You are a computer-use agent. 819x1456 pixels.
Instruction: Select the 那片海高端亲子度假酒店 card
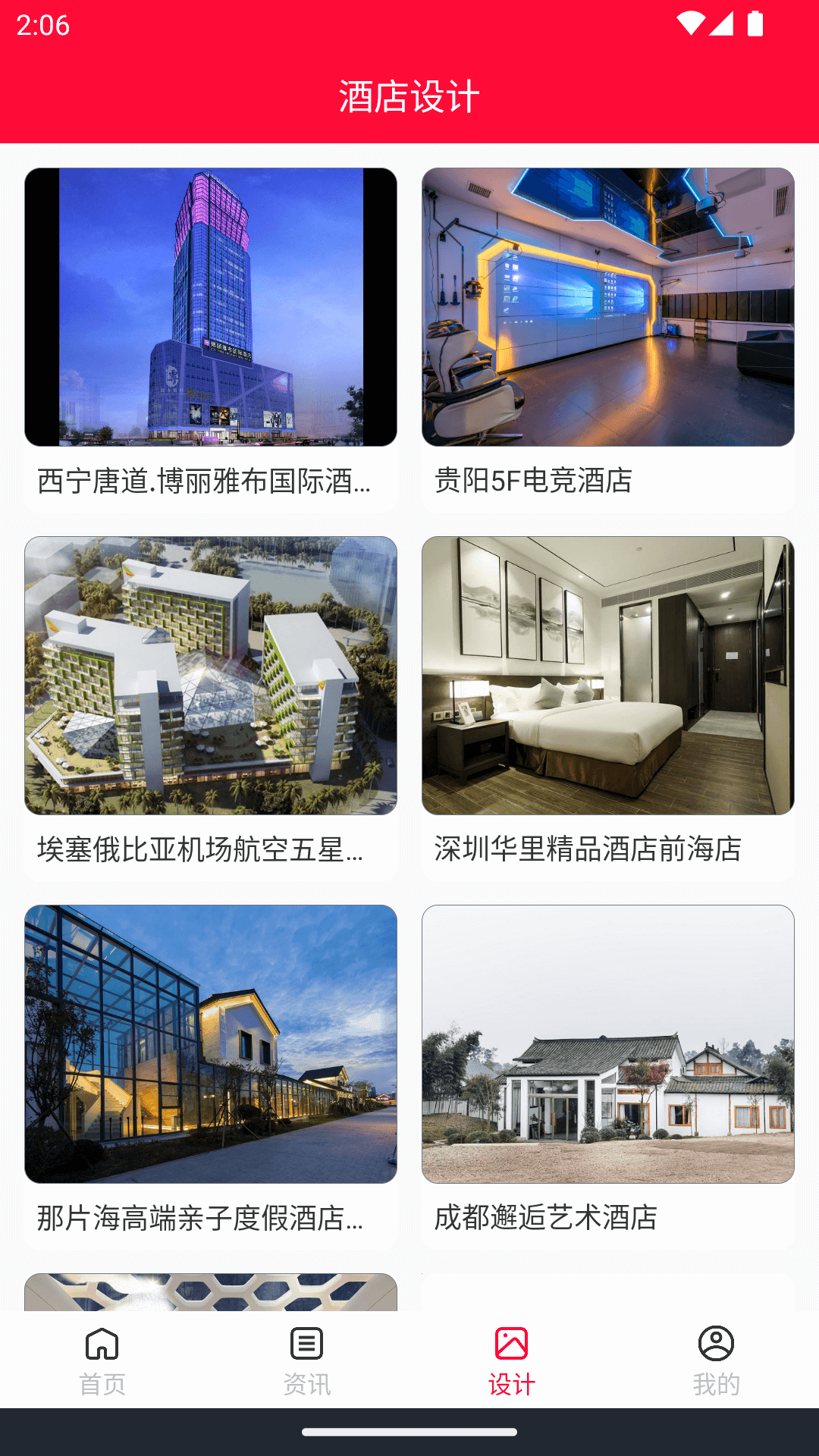211,1077
